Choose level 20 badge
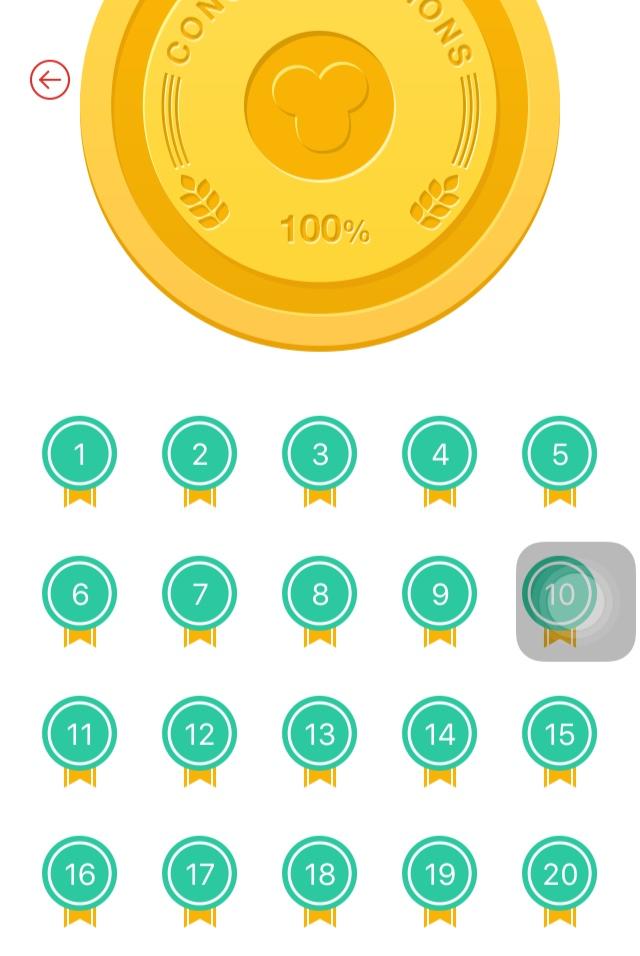This screenshot has height=956, width=640. (560, 875)
